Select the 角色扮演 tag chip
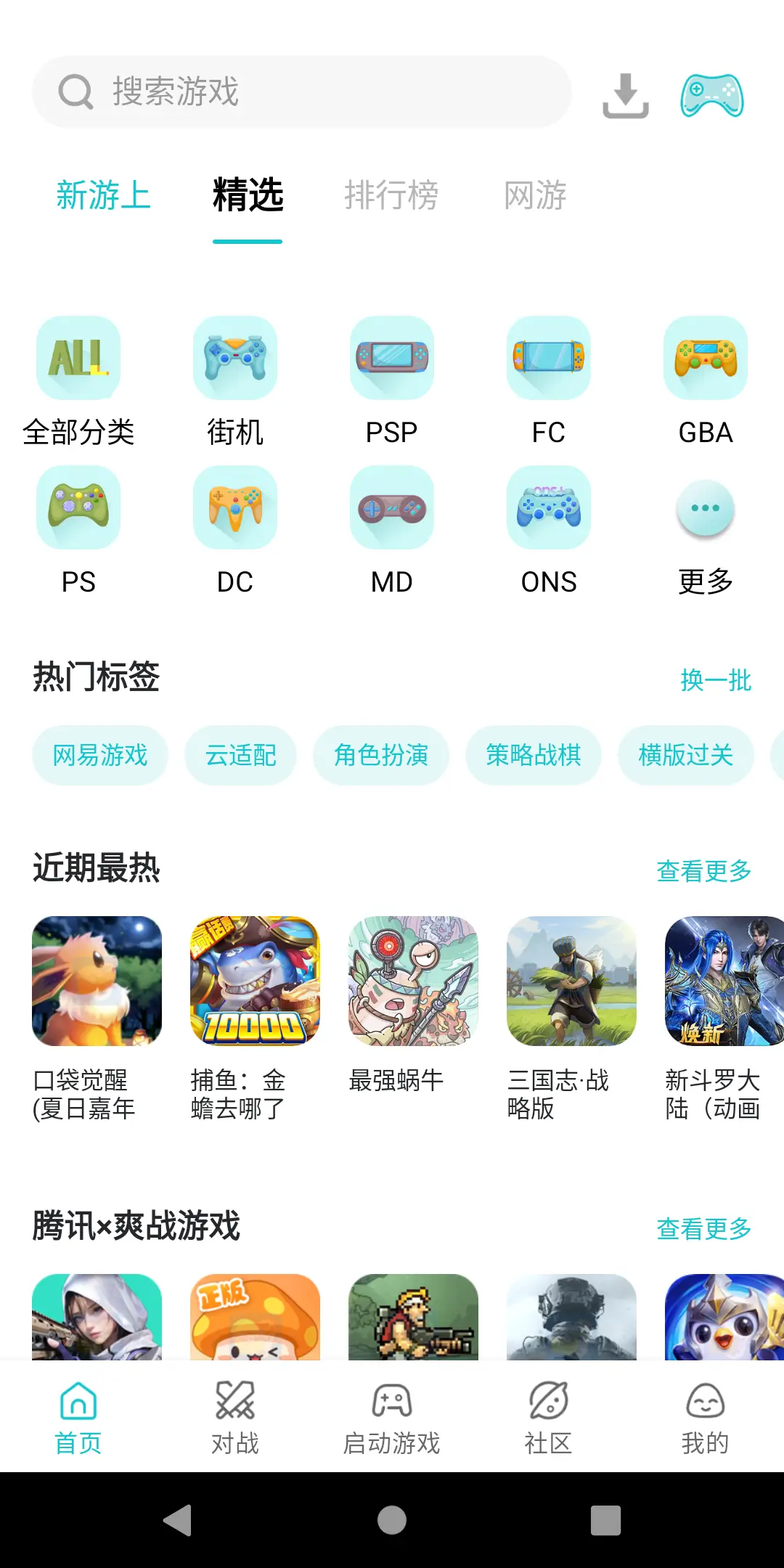Image resolution: width=784 pixels, height=1568 pixels. 381,755
